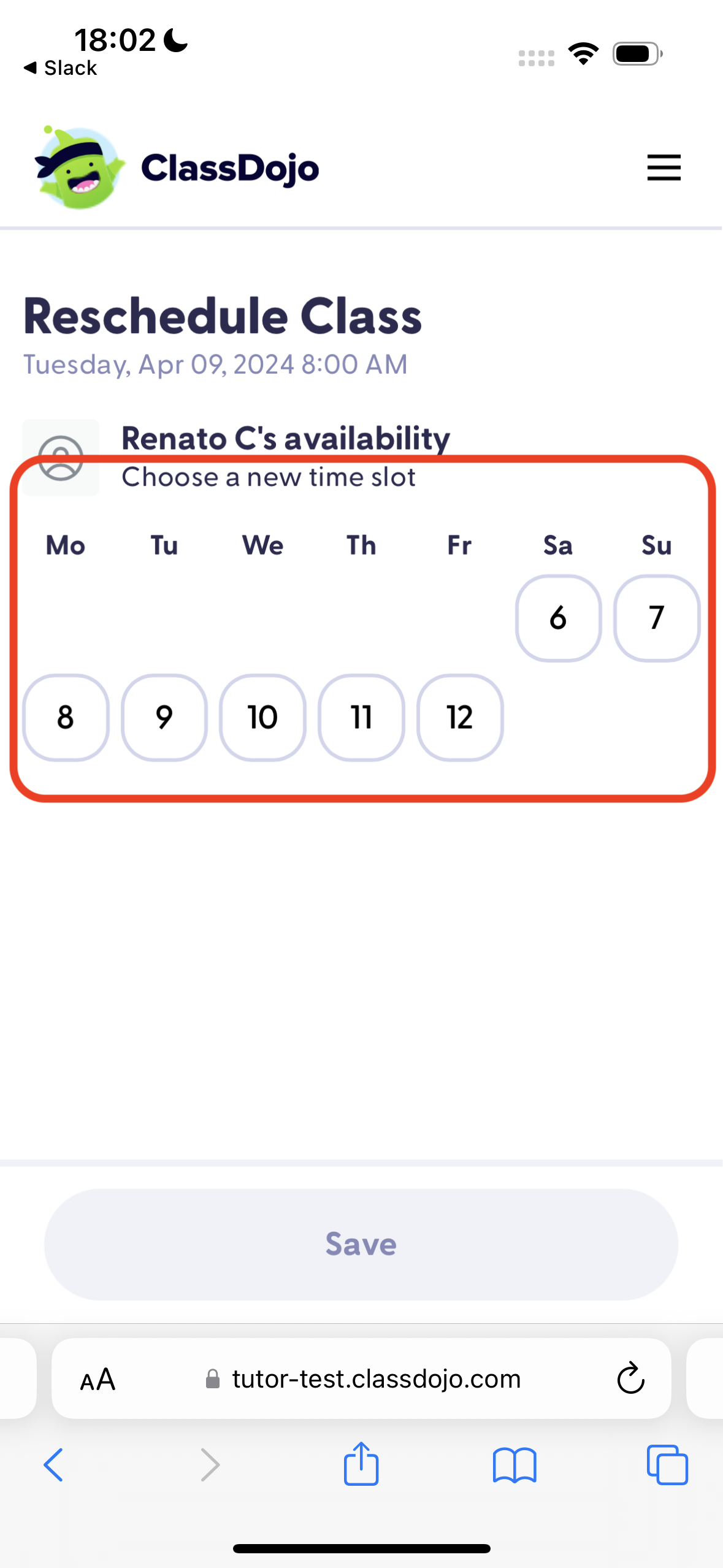Screen dimensions: 723x1568
Task: Pick date 11 on Thursday
Action: point(361,717)
